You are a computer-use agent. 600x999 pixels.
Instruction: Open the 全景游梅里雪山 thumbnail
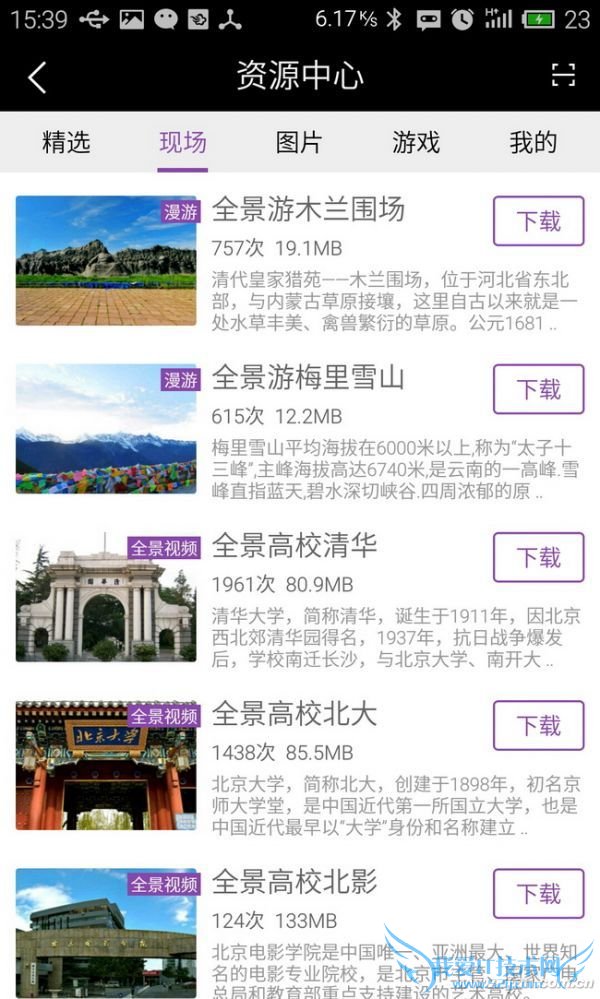coord(106,428)
